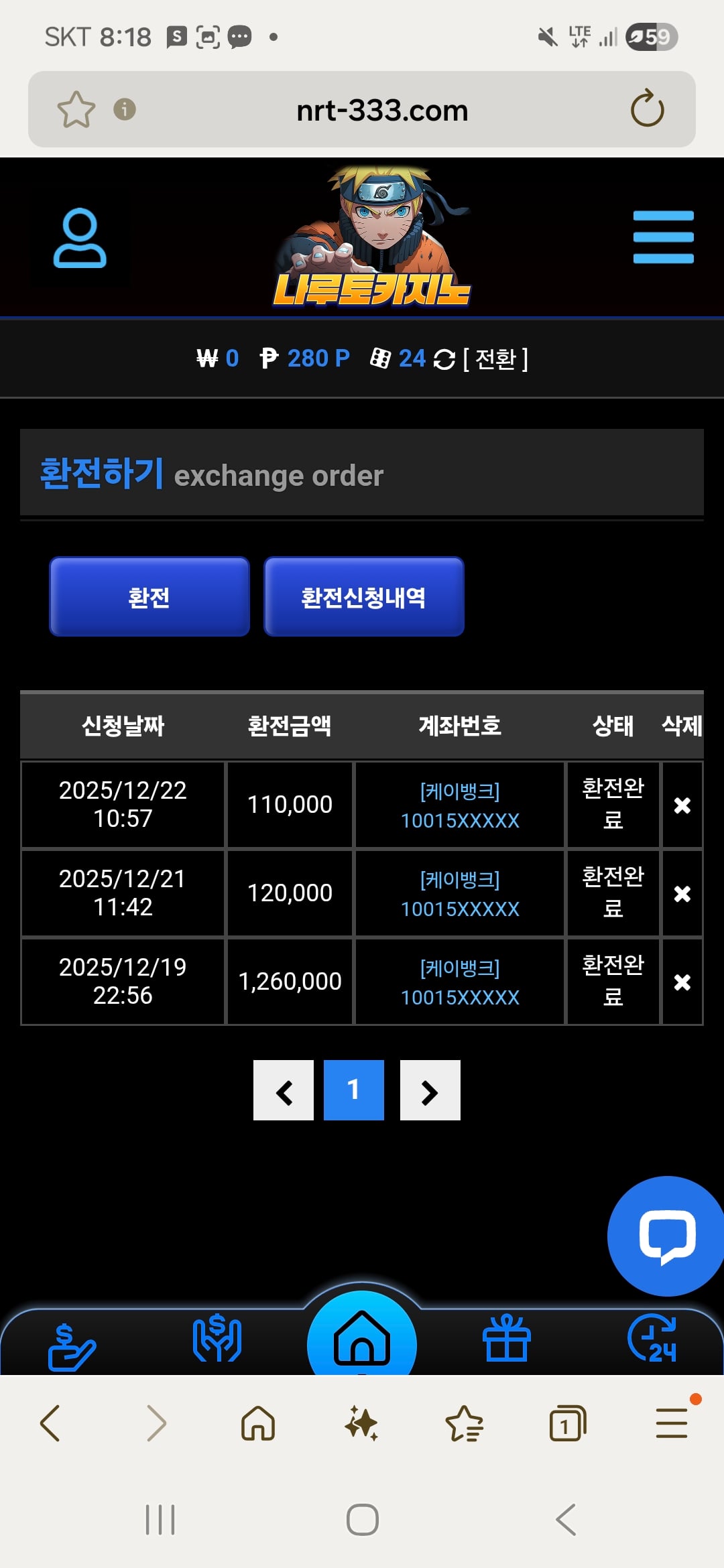Open 환전신청내역 history
724x1568 pixels.
(x=363, y=596)
